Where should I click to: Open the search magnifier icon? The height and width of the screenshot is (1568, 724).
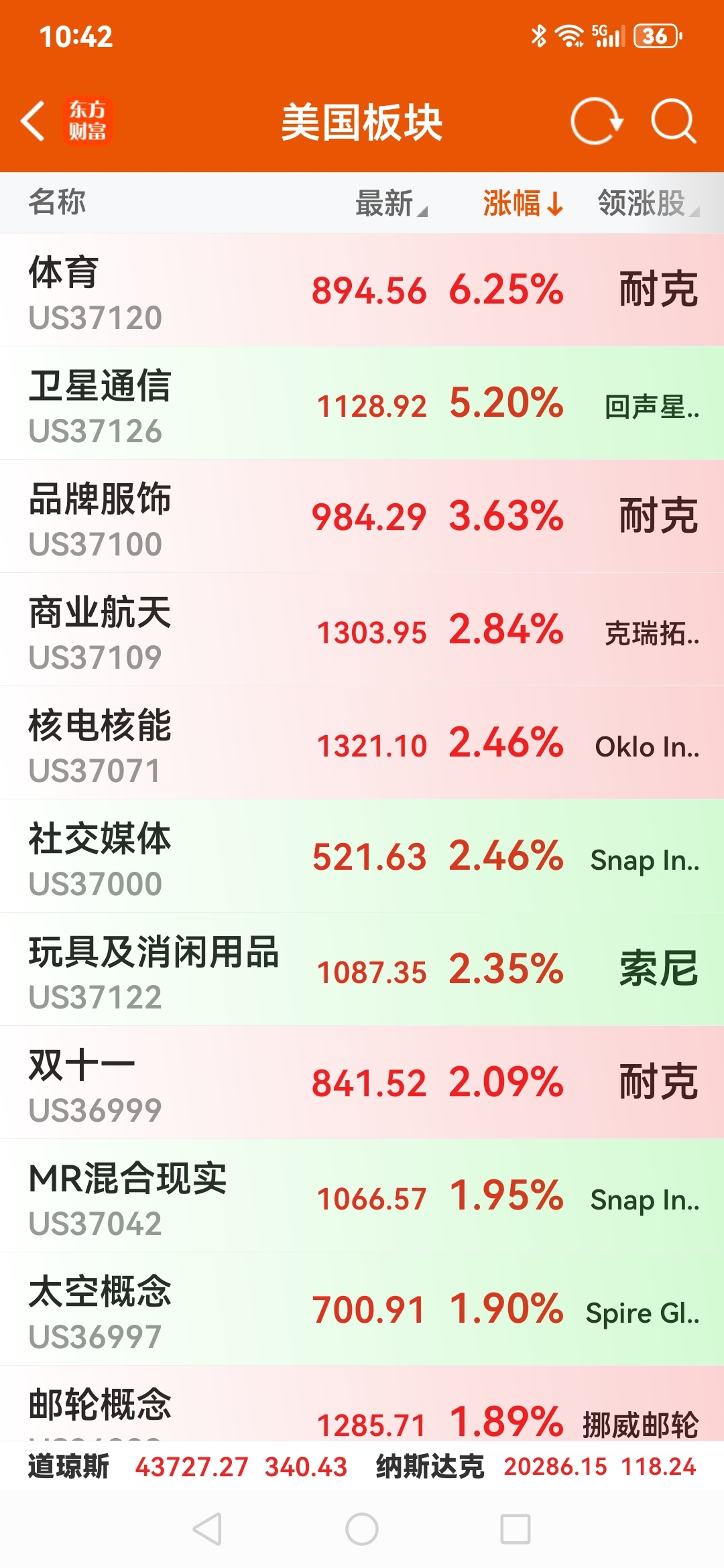(x=673, y=121)
